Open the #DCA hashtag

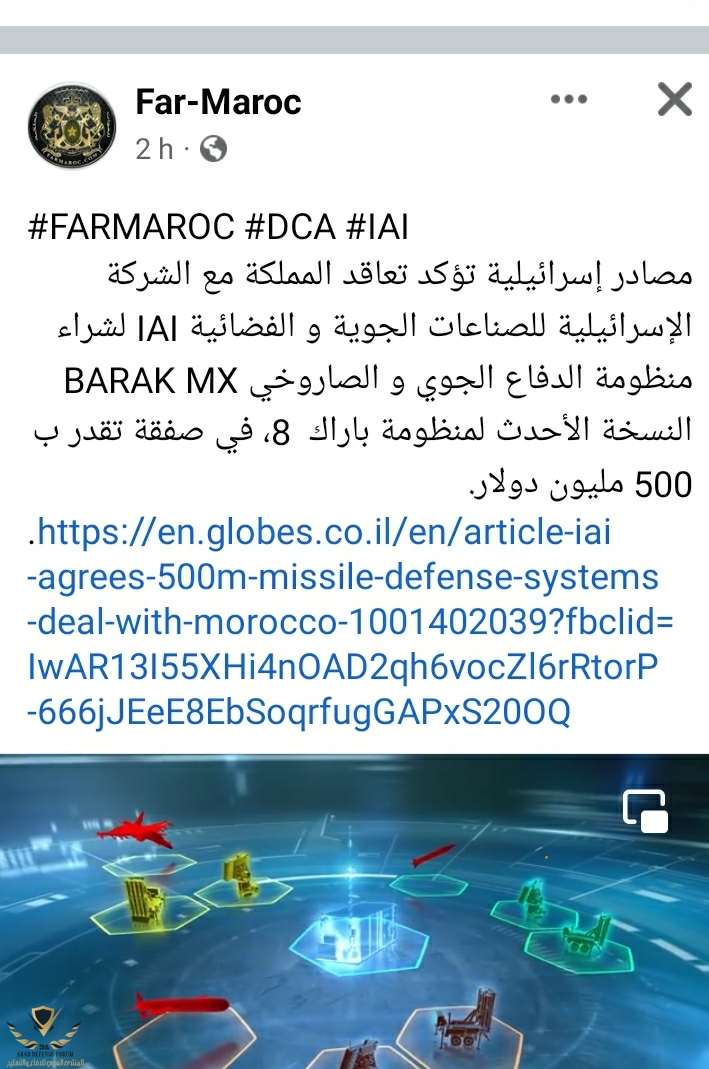(288, 227)
